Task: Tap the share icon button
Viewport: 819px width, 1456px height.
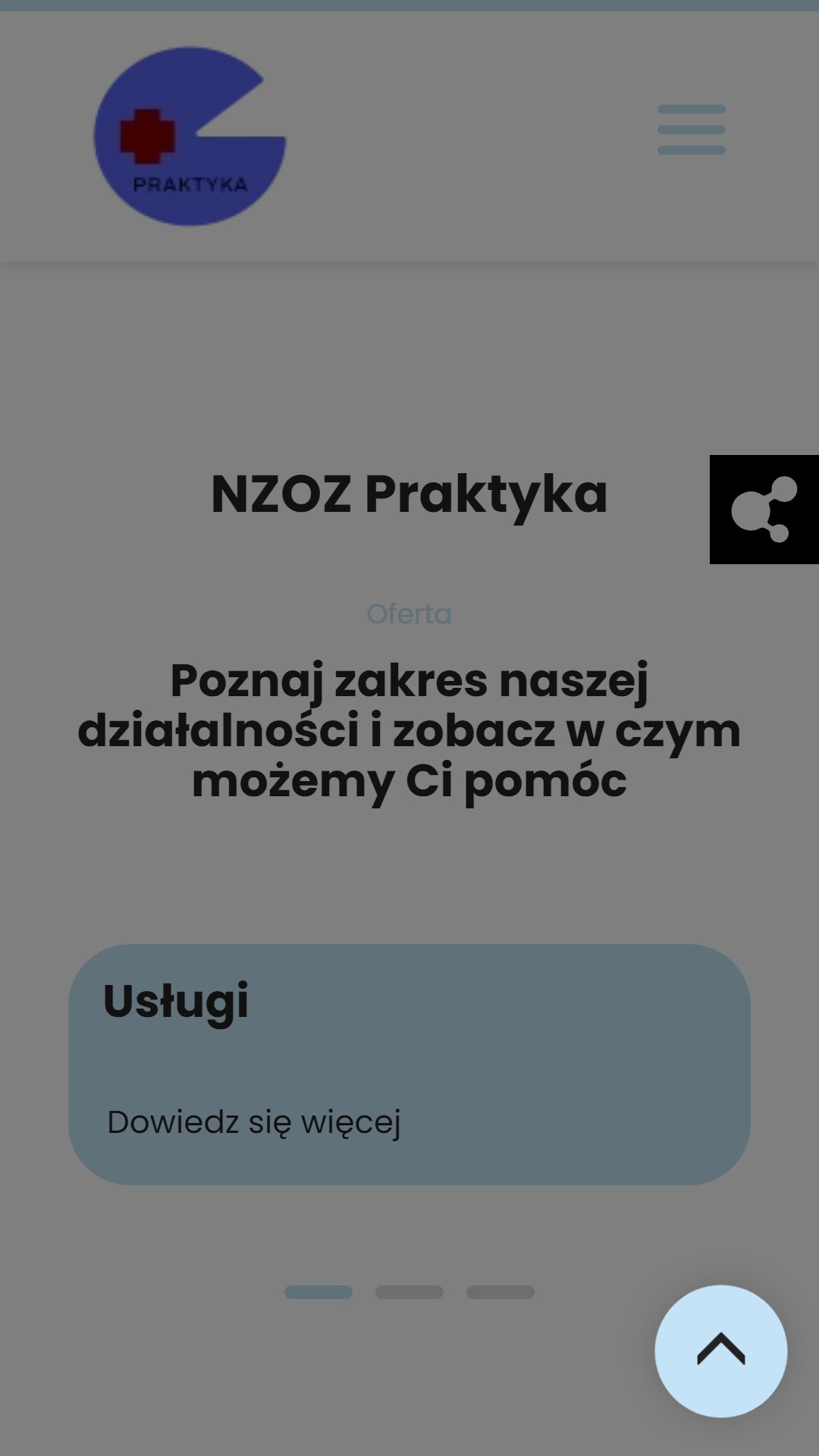Action: (764, 510)
